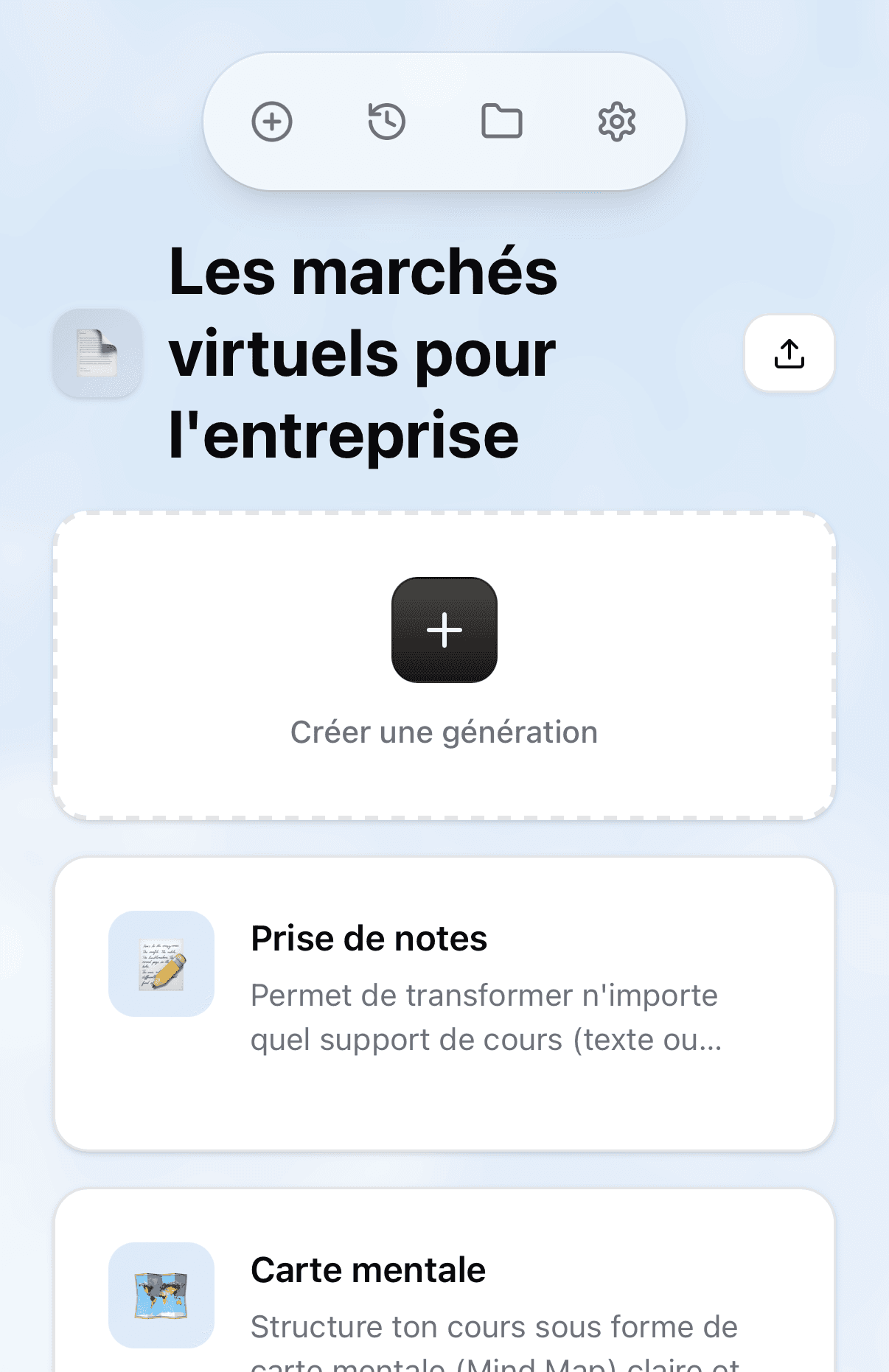Tap the black plus button to create a generation
The width and height of the screenshot is (889, 1372).
[444, 632]
